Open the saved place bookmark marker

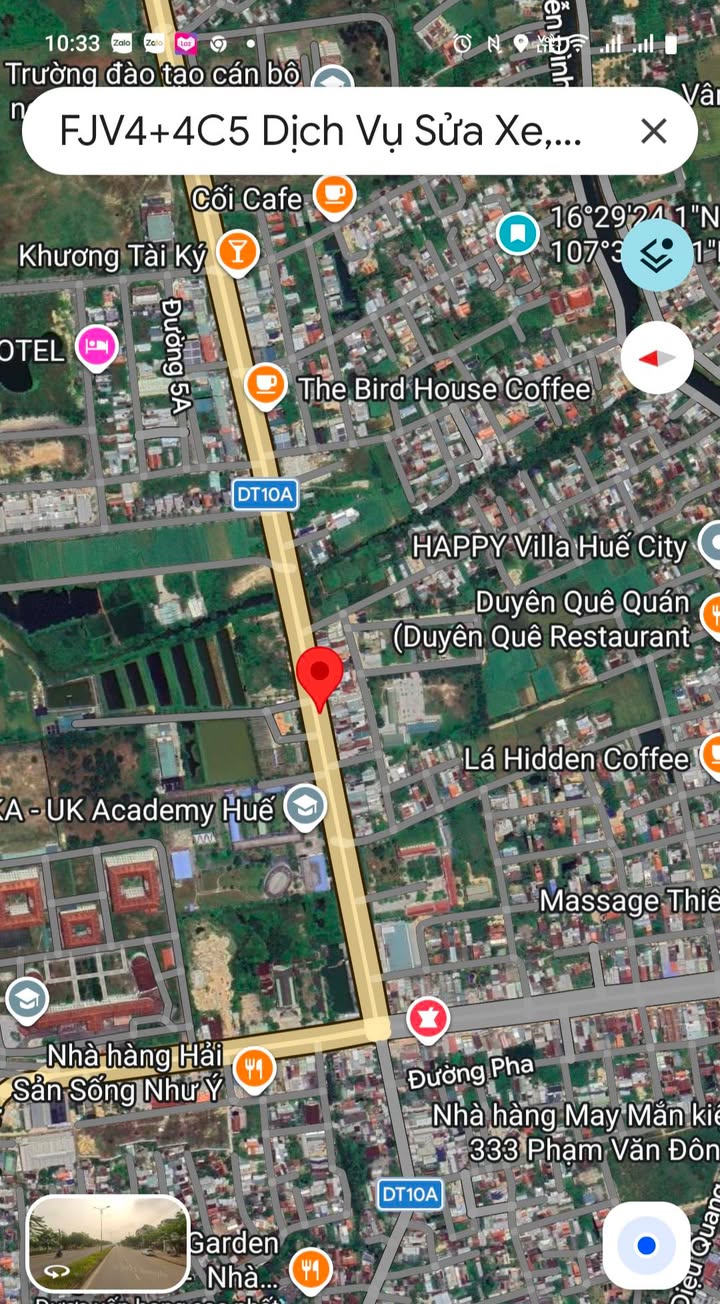coord(518,235)
